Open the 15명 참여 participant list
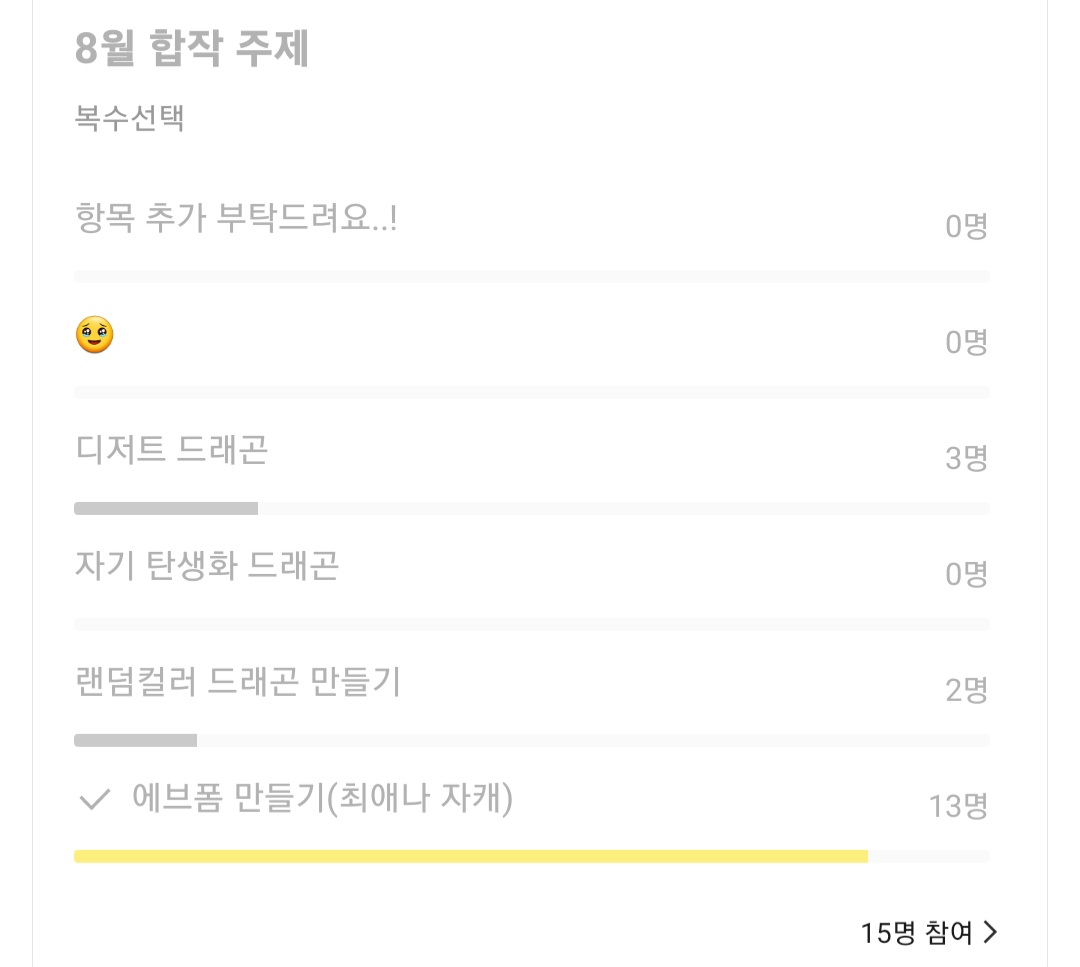Image resolution: width=1080 pixels, height=967 pixels. [x=928, y=932]
